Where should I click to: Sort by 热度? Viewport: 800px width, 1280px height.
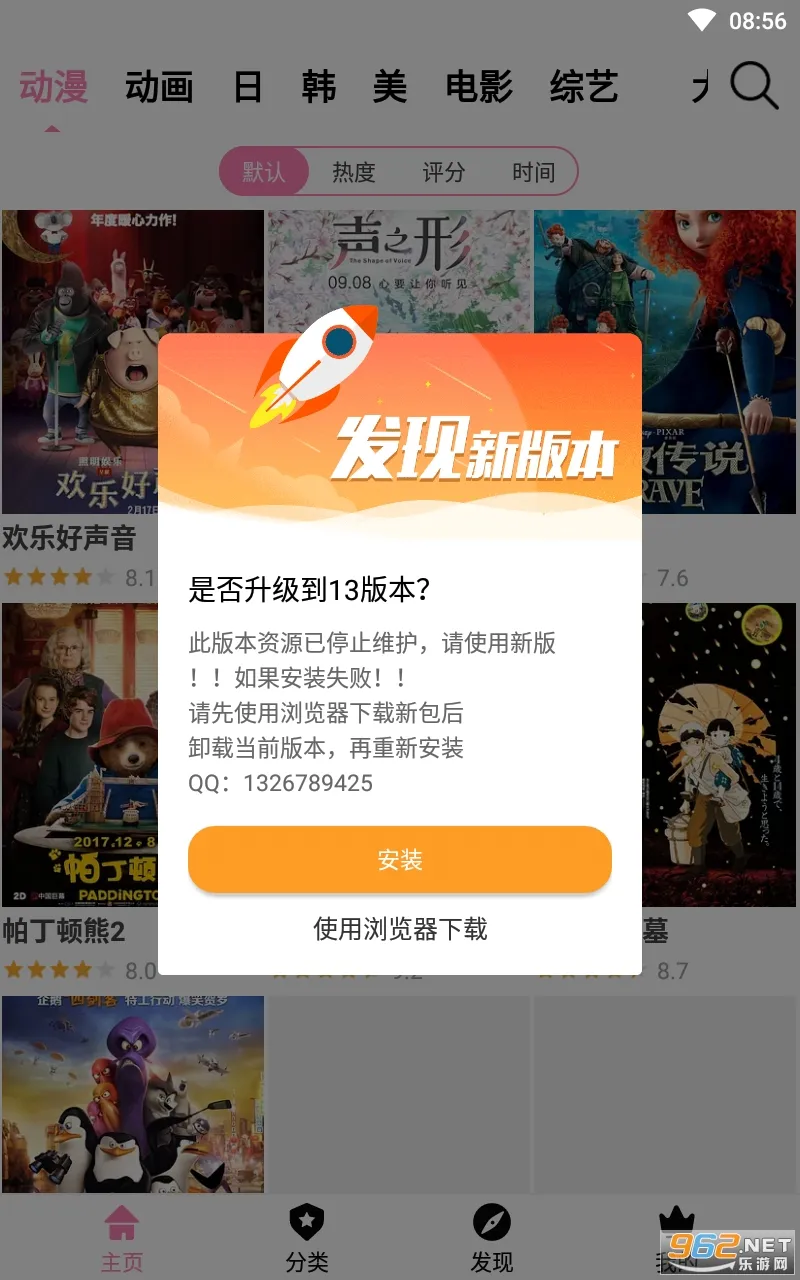354,172
